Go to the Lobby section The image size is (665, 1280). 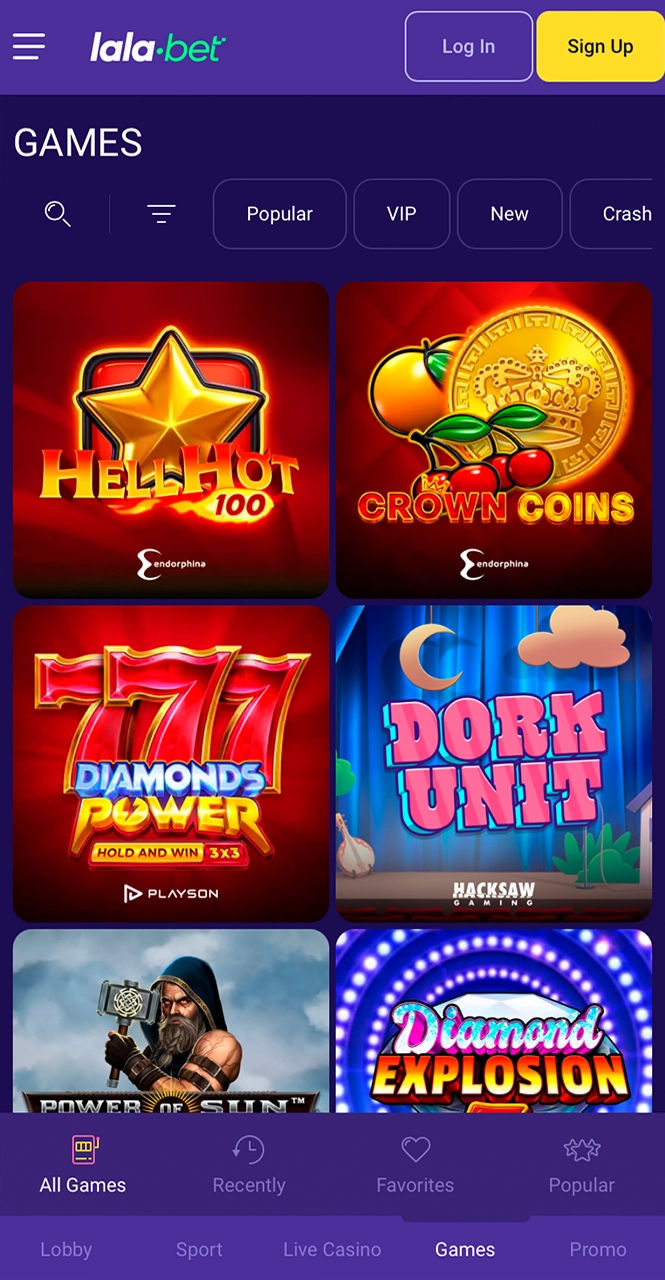click(66, 1249)
